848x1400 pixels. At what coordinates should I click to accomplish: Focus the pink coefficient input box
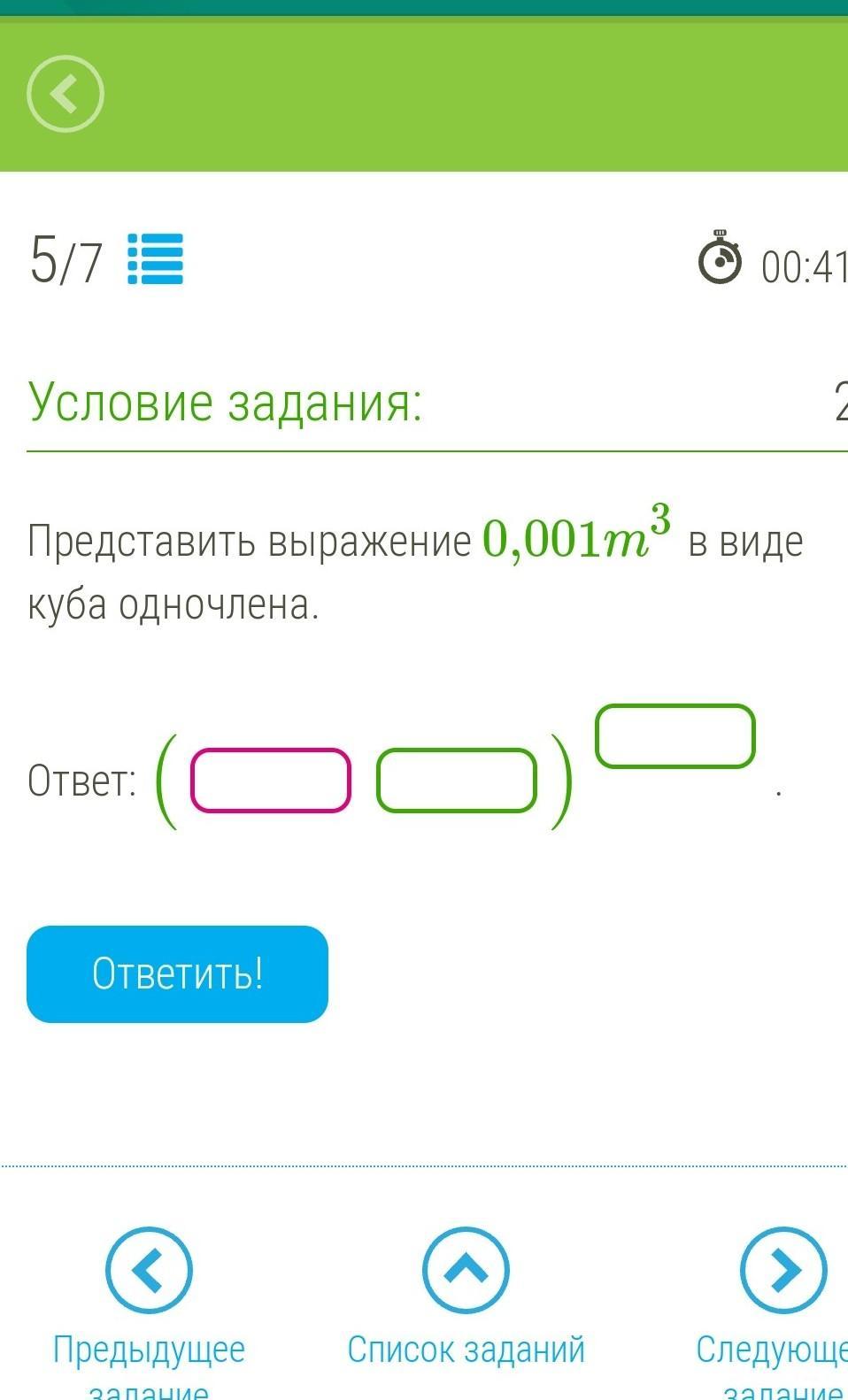tap(271, 780)
